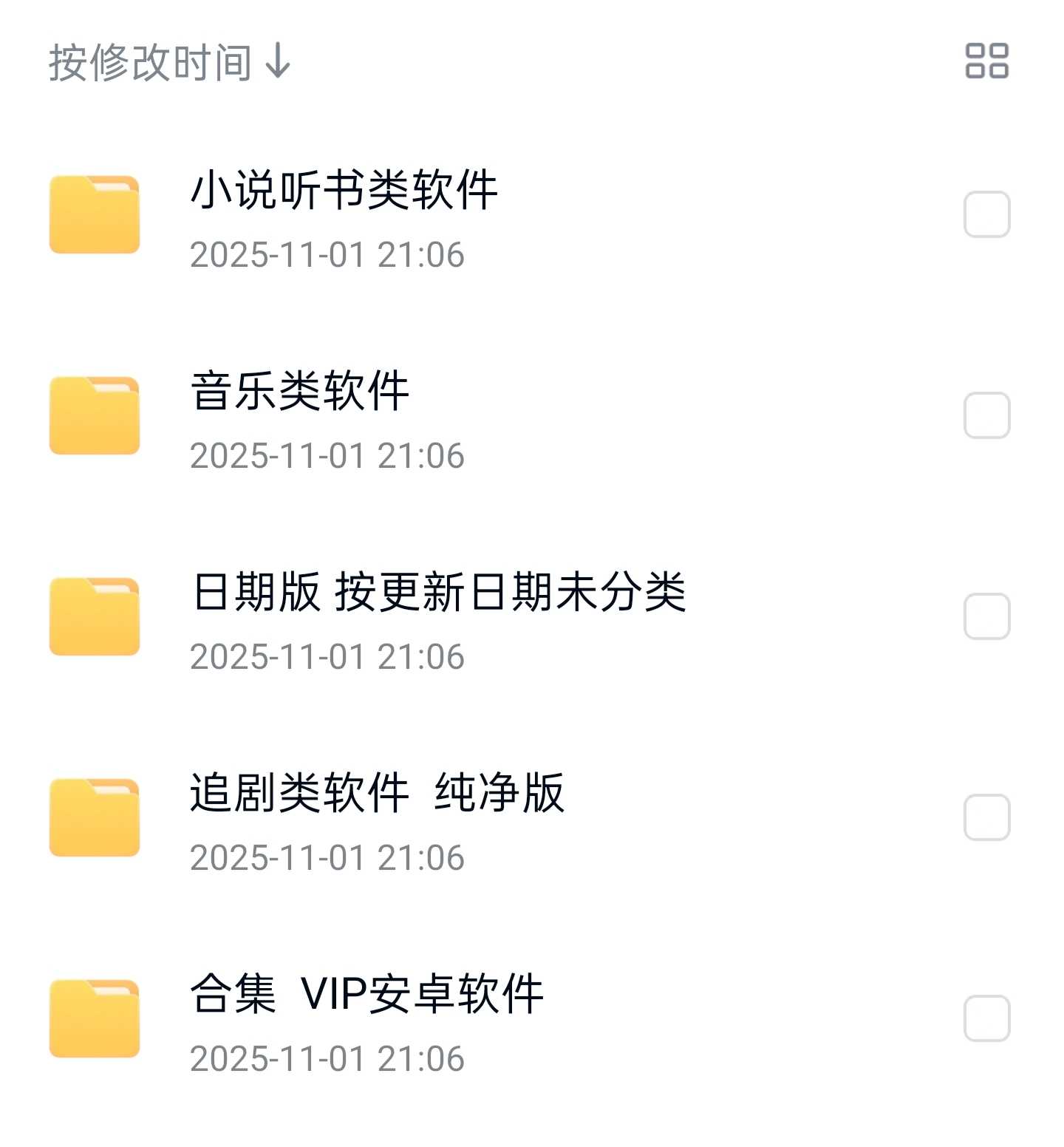The image size is (1064, 1147).
Task: Open the 小说听书类软件 folder
Action: click(x=344, y=191)
